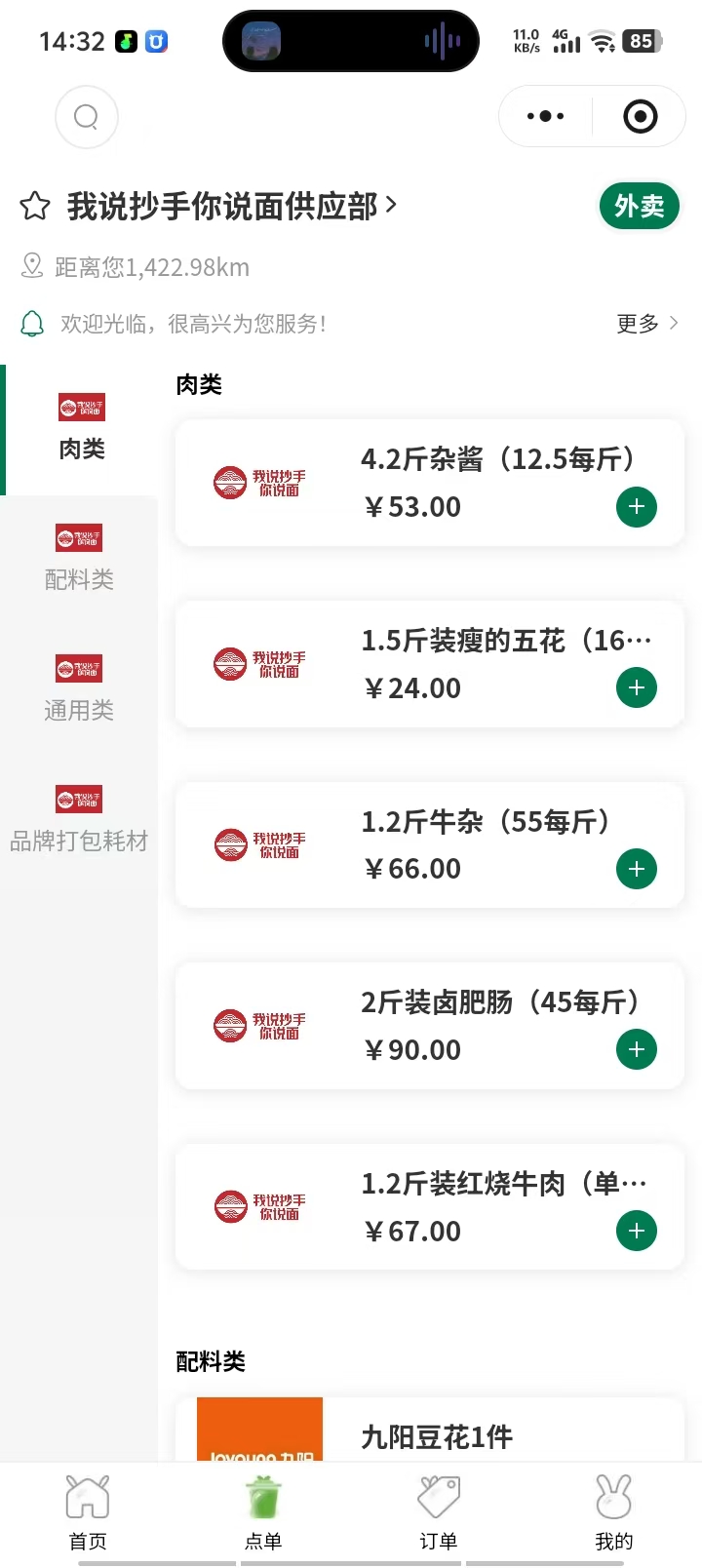Tap the 外卖 delivery button
The image size is (702, 1568).
[639, 206]
